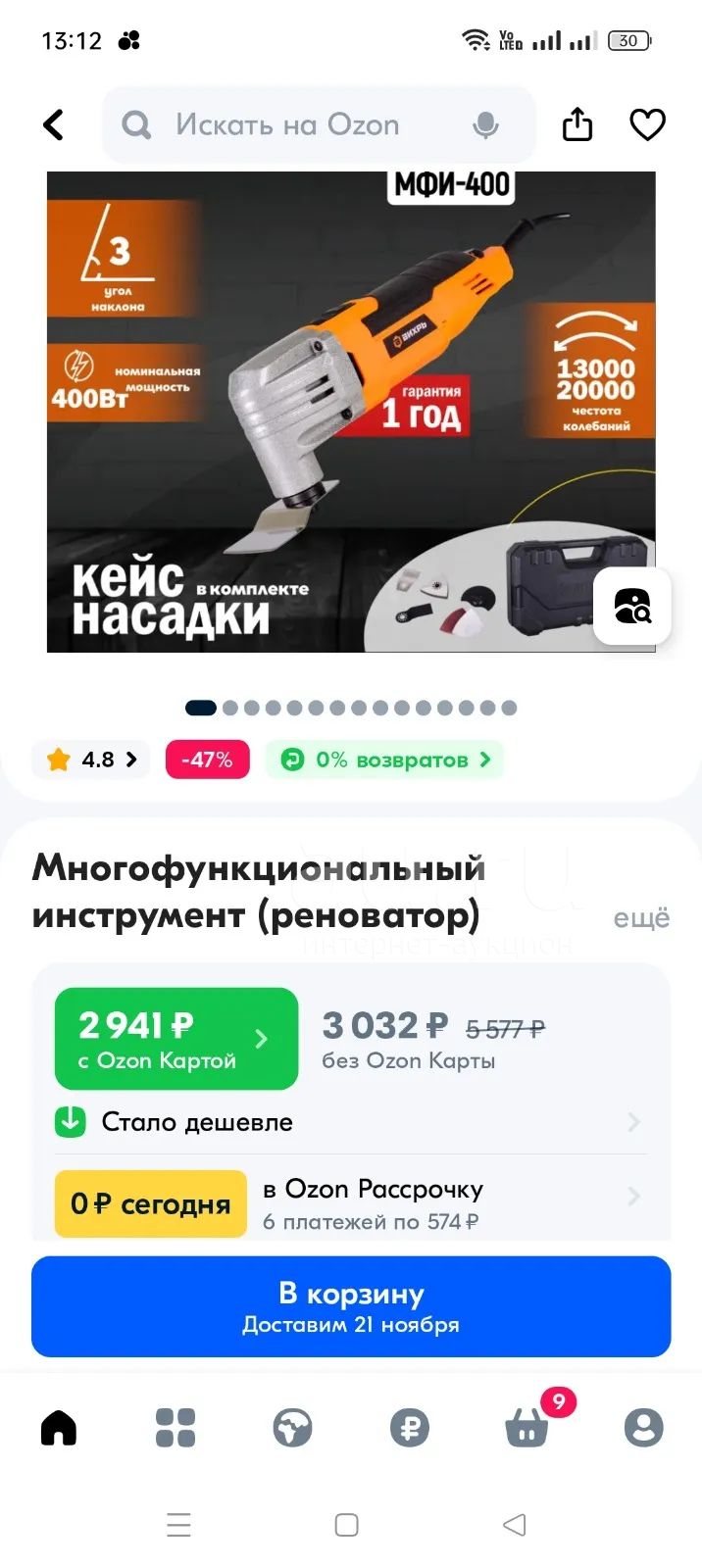Open the catalog grid tab
The image size is (702, 1568).
pyautogui.click(x=175, y=1428)
